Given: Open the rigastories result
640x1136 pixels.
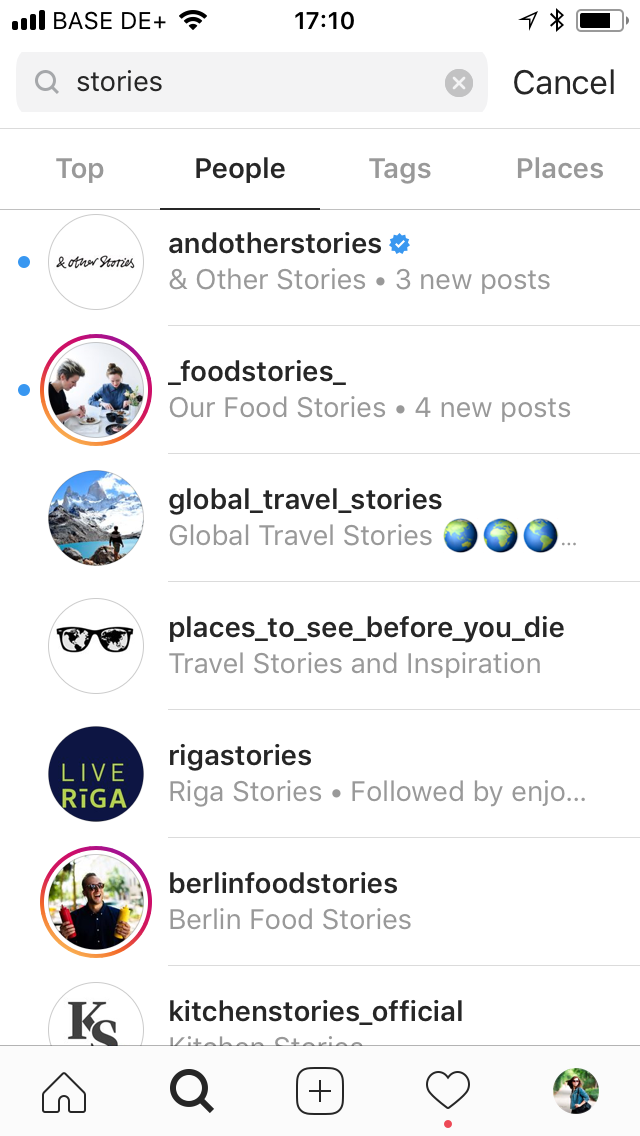Looking at the screenshot, I should pyautogui.click(x=320, y=774).
